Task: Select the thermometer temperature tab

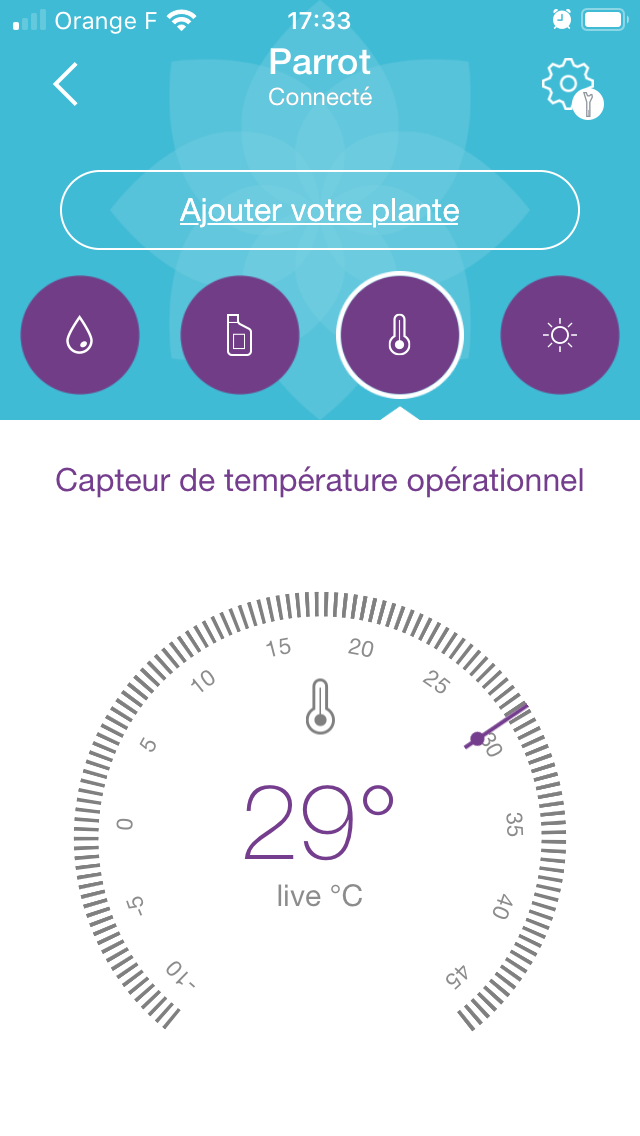Action: click(399, 335)
